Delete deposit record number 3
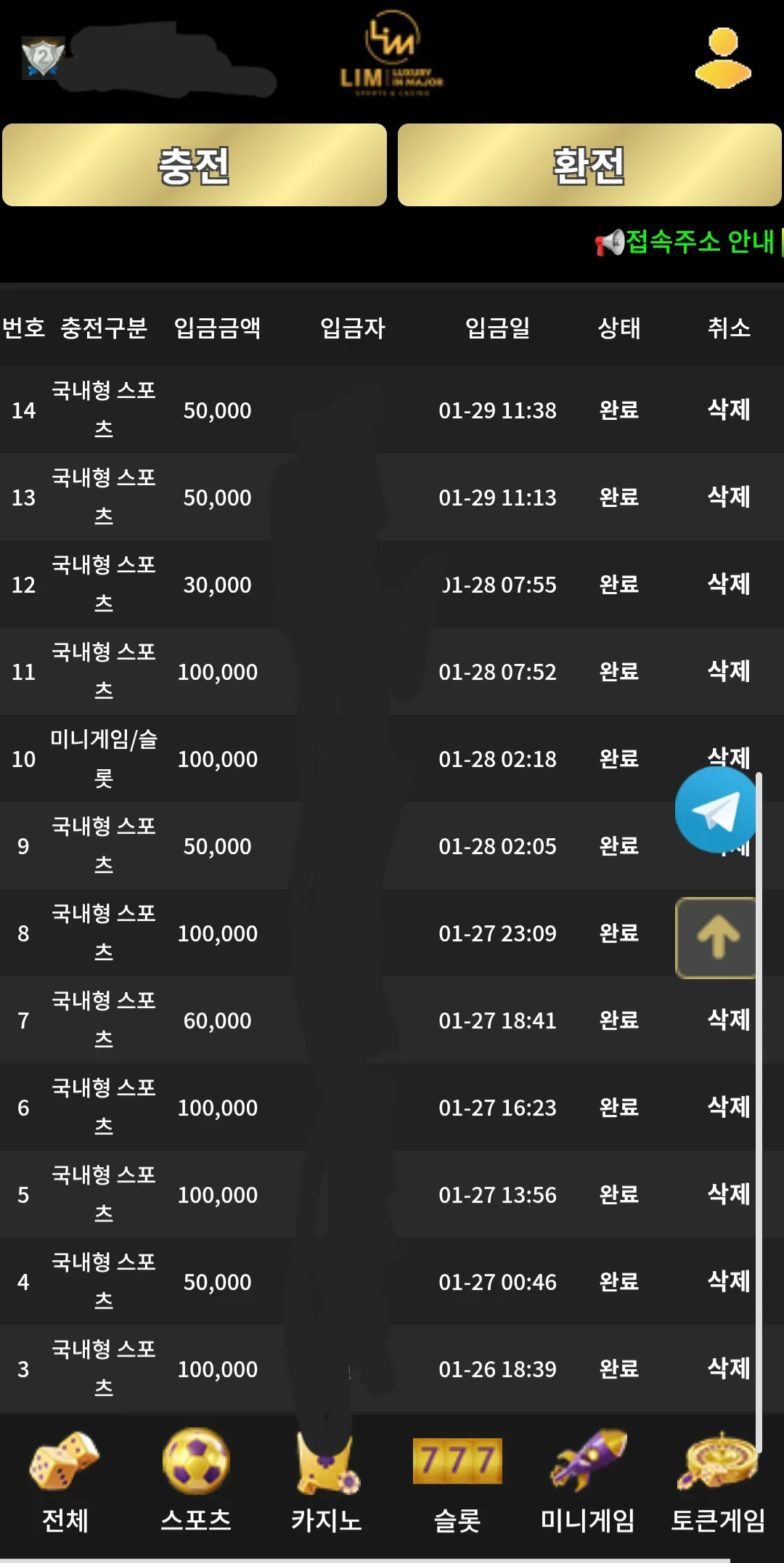Viewport: 784px width, 1563px height. click(729, 1368)
